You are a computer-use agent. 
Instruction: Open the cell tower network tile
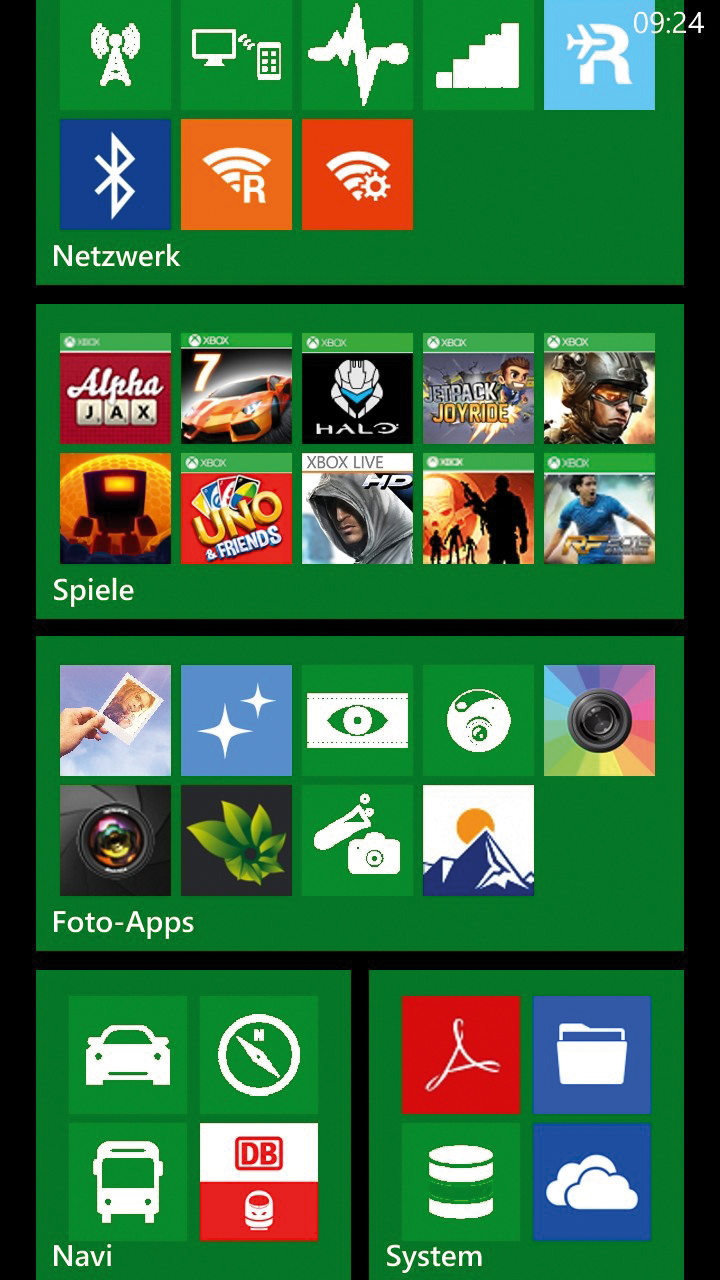point(115,55)
